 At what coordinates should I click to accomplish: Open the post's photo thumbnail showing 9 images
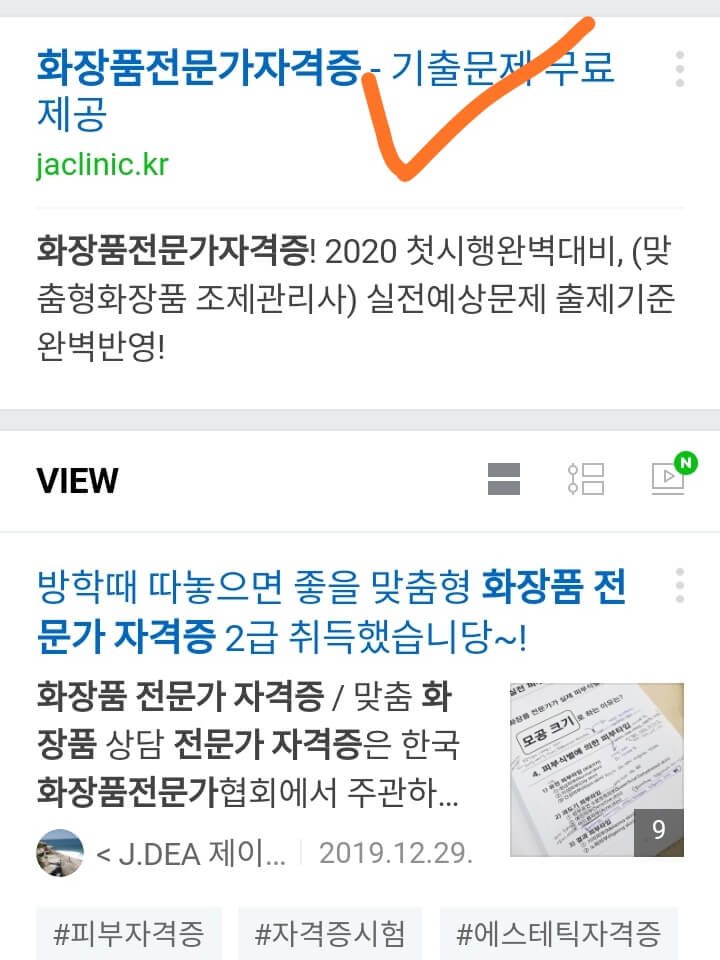[597, 770]
